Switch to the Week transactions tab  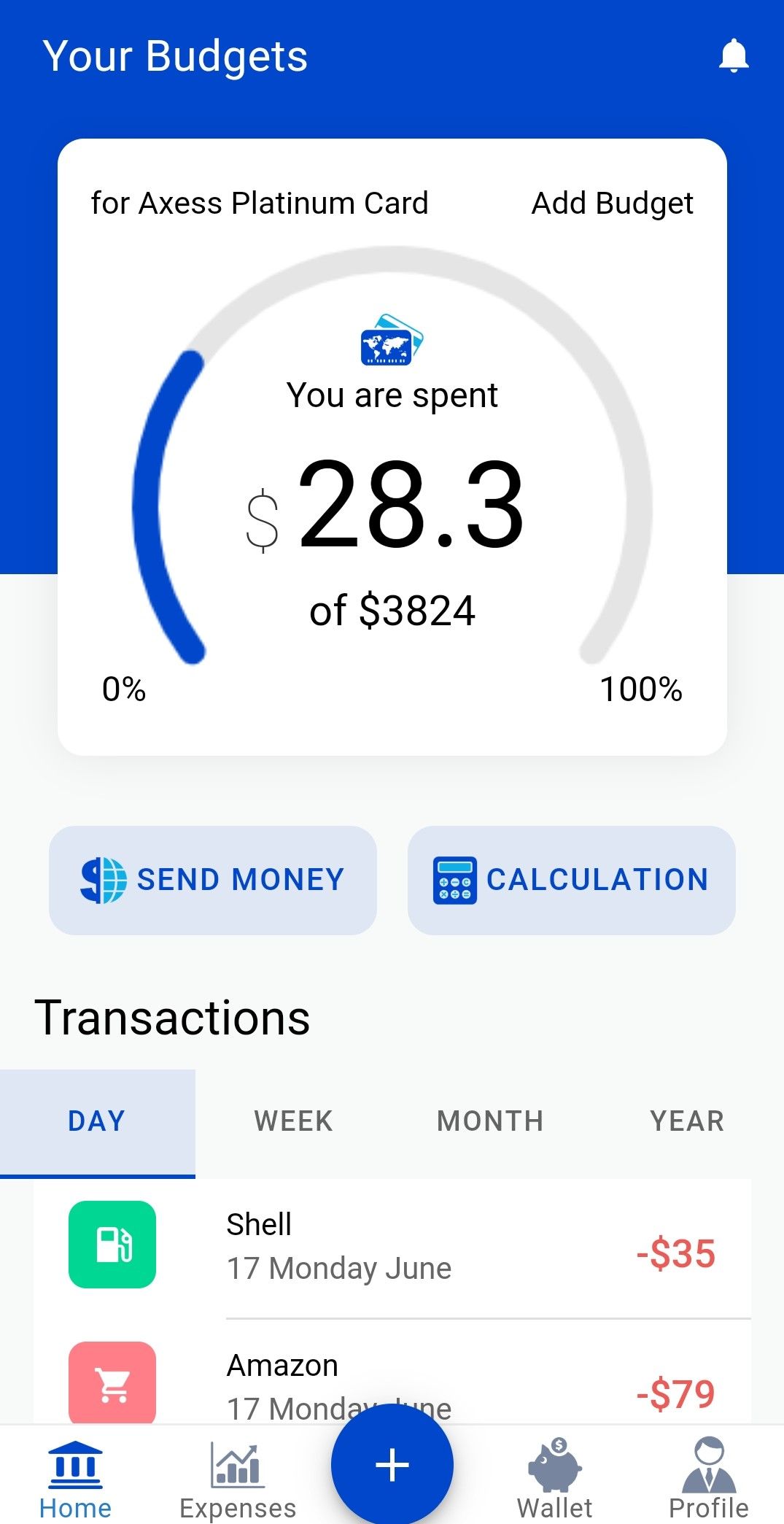pyautogui.click(x=293, y=1121)
